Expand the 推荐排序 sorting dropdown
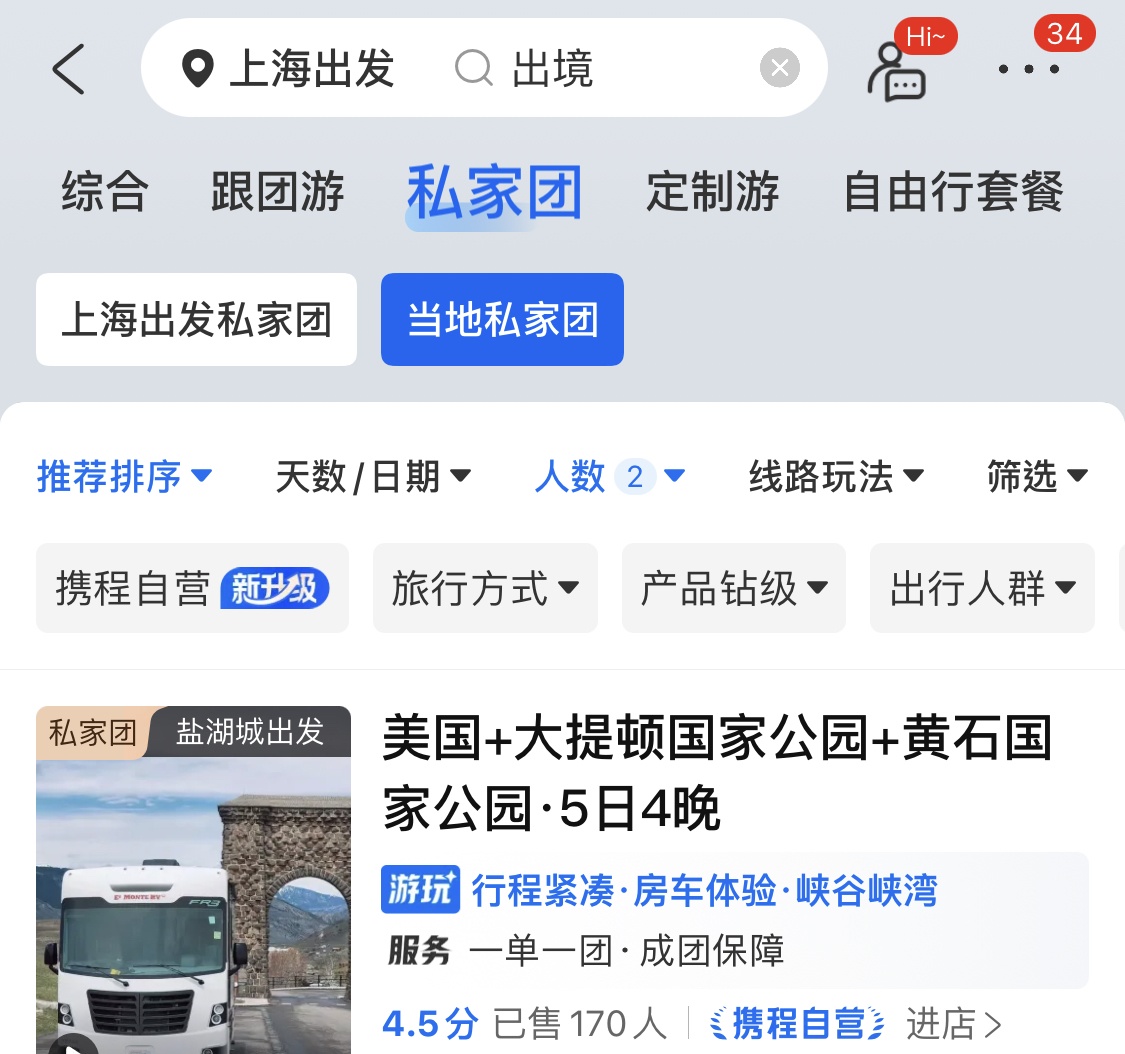 click(x=124, y=477)
